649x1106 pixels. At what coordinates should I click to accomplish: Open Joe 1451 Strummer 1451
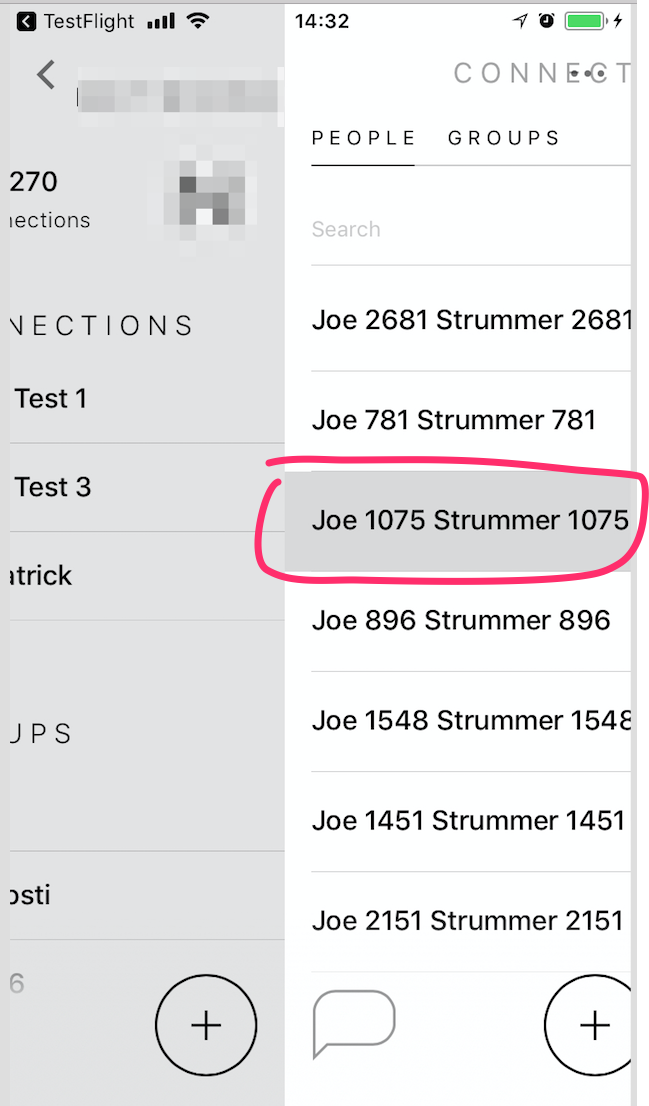tap(468, 820)
